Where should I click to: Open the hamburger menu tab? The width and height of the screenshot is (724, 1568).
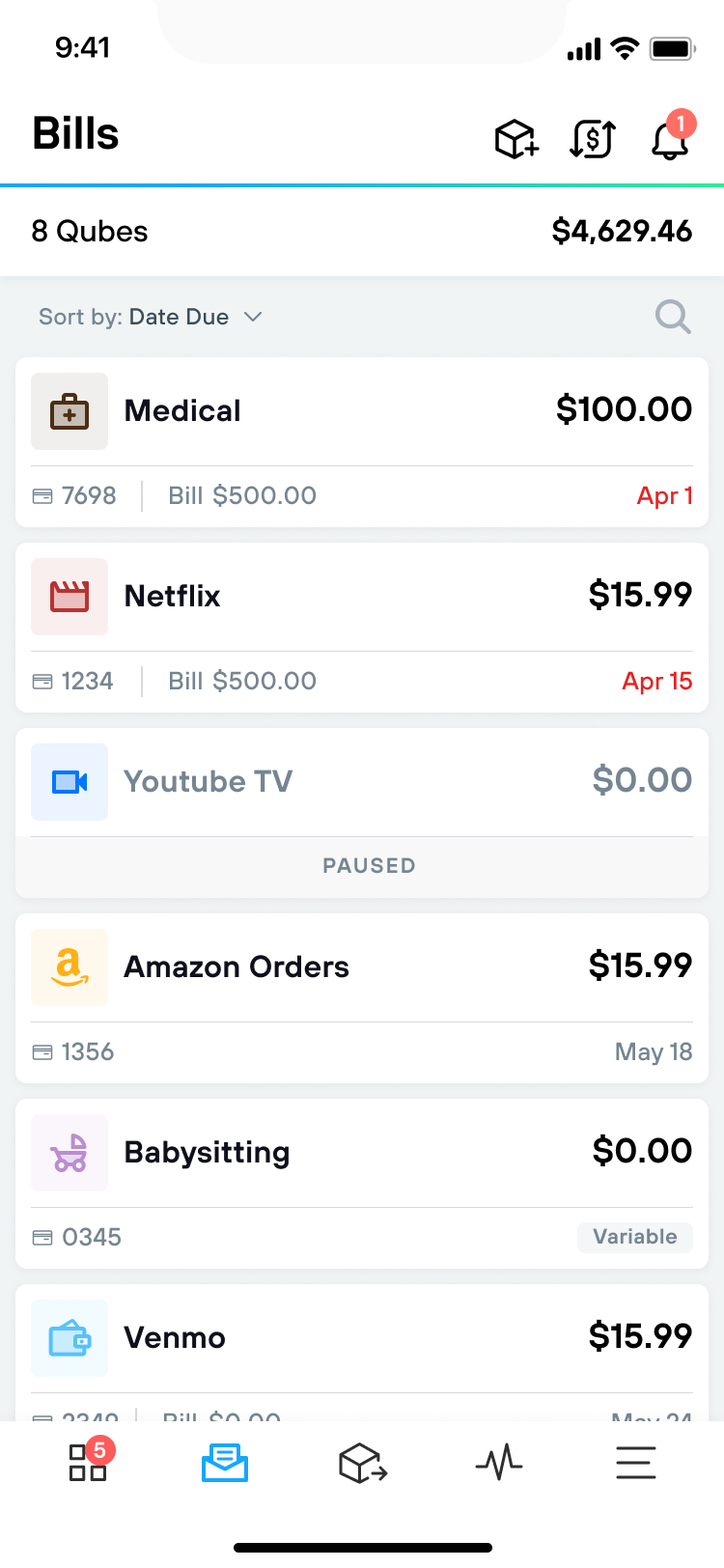(x=636, y=1464)
